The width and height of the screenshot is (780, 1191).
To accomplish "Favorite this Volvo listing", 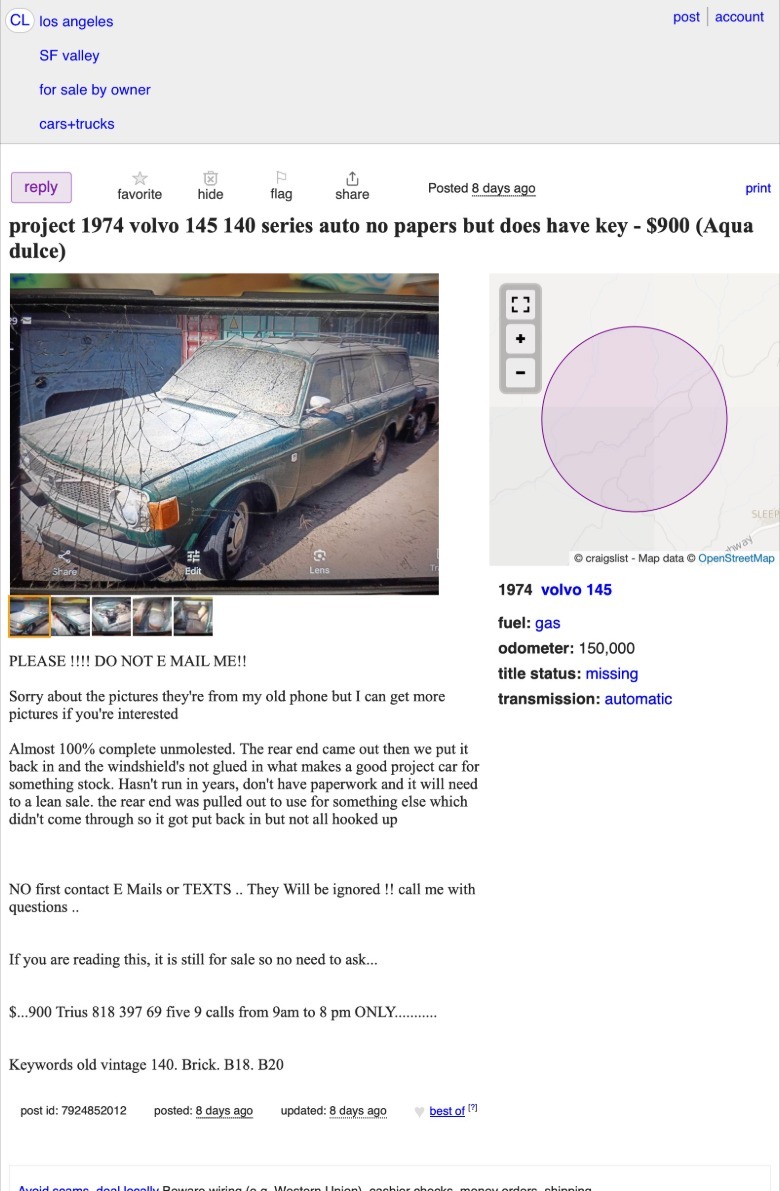I will pyautogui.click(x=139, y=184).
